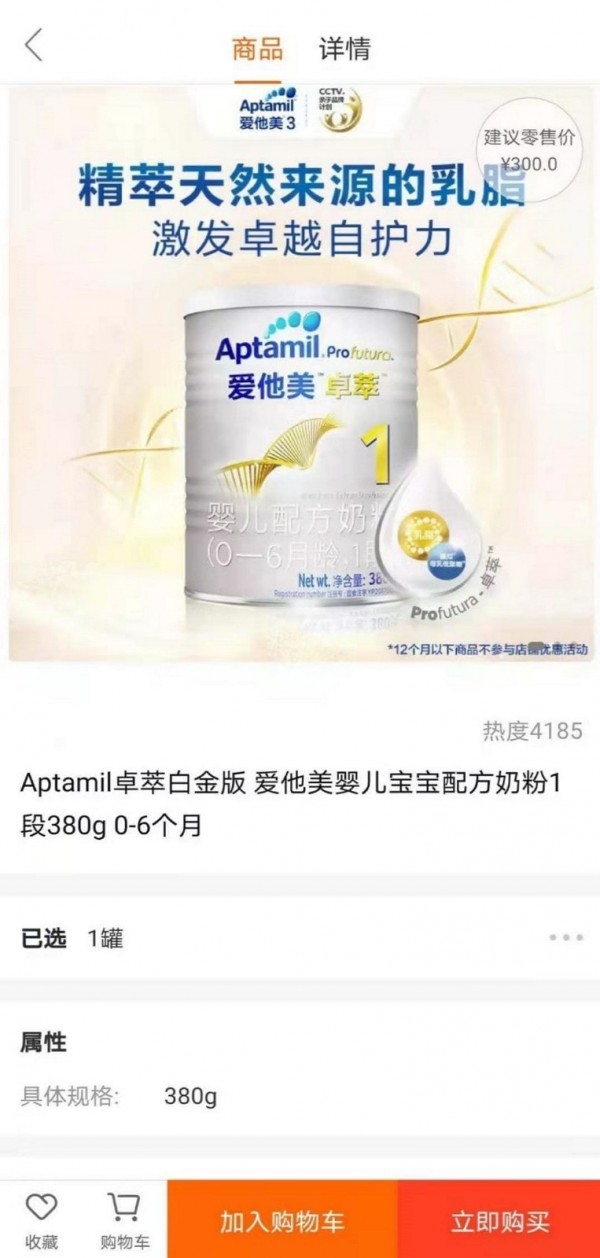
Task: Open the Aptamil product image
Action: point(299,375)
